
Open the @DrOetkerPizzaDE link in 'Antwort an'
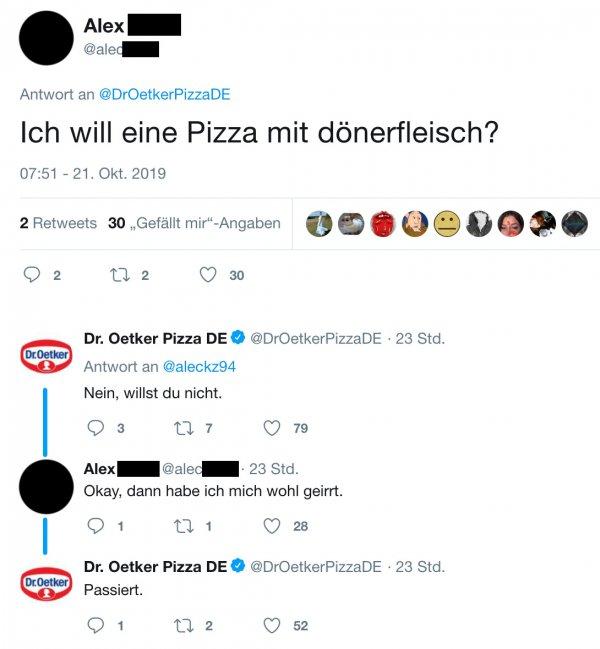coord(164,94)
